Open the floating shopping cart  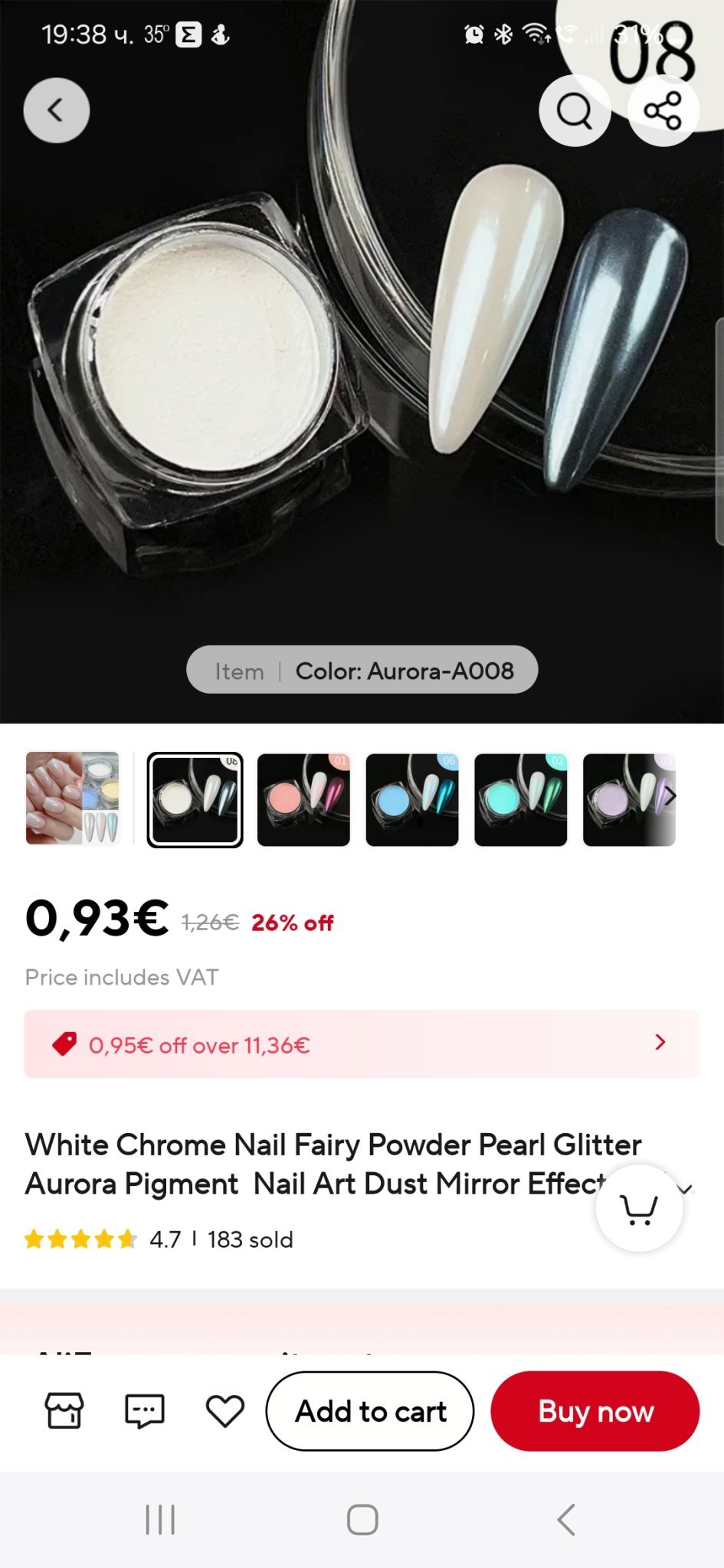[x=639, y=1209]
